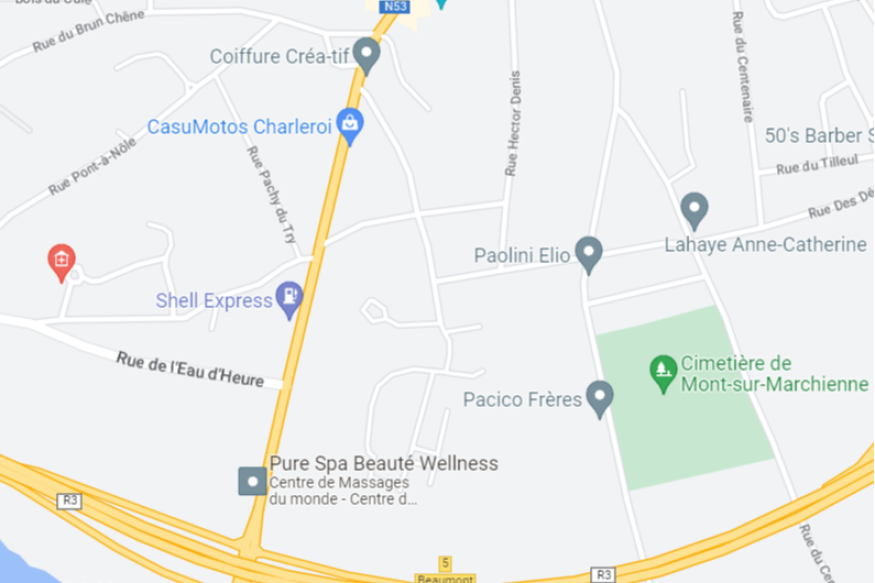Open the Shell Express gas station pin
This screenshot has height=583, width=875.
coord(289,297)
